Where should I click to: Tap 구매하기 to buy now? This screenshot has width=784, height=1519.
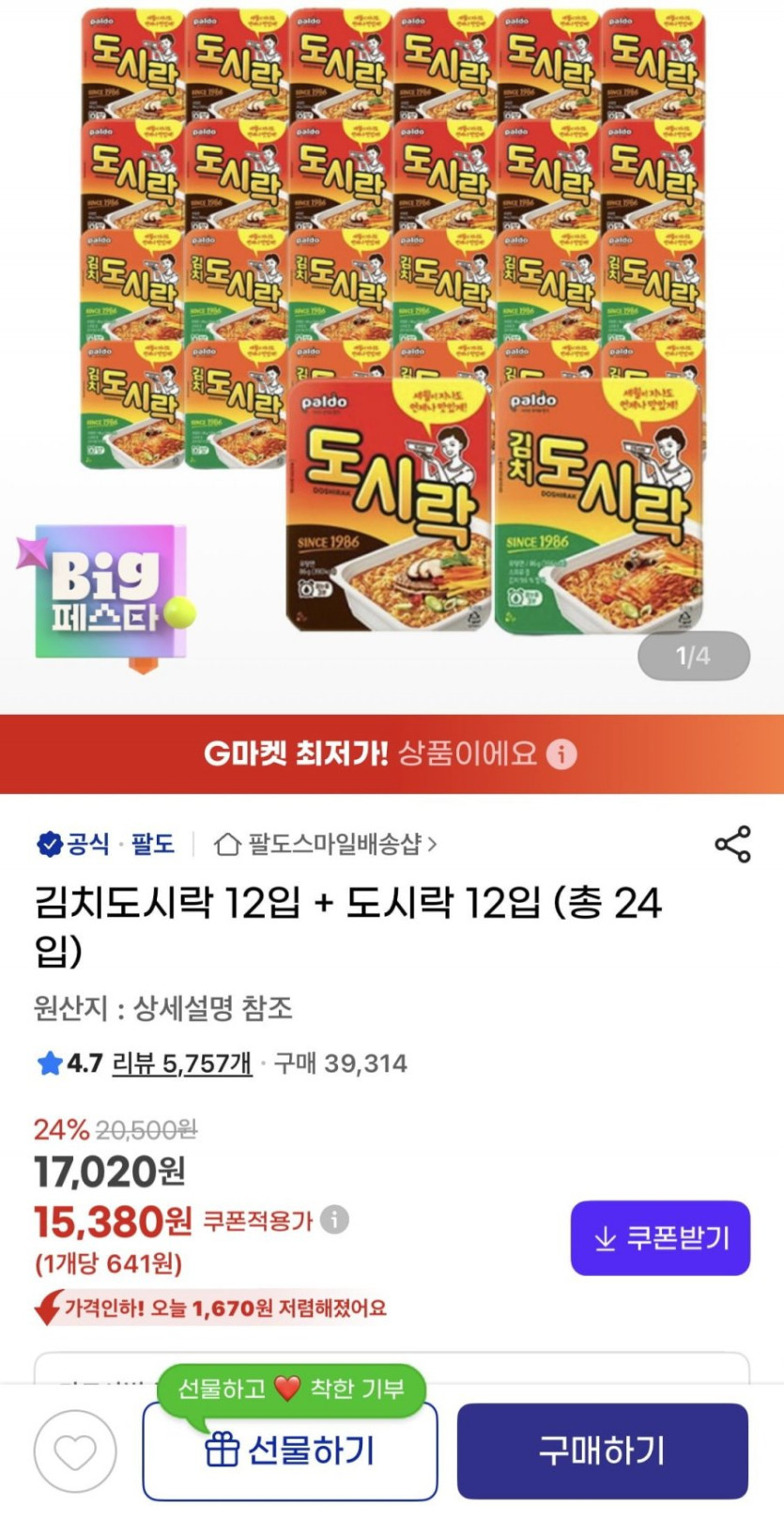pyautogui.click(x=602, y=1450)
